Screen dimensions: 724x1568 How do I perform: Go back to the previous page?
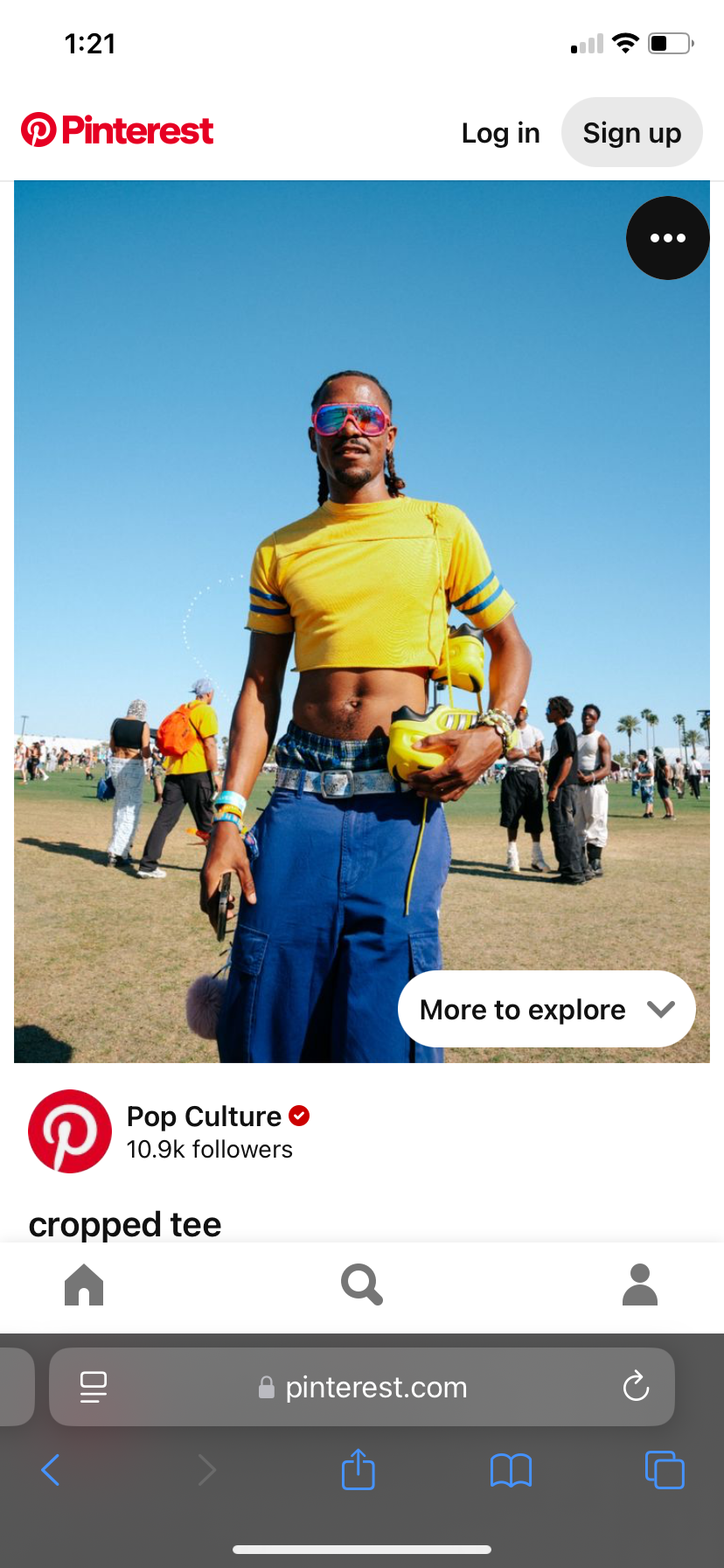coord(51,1470)
